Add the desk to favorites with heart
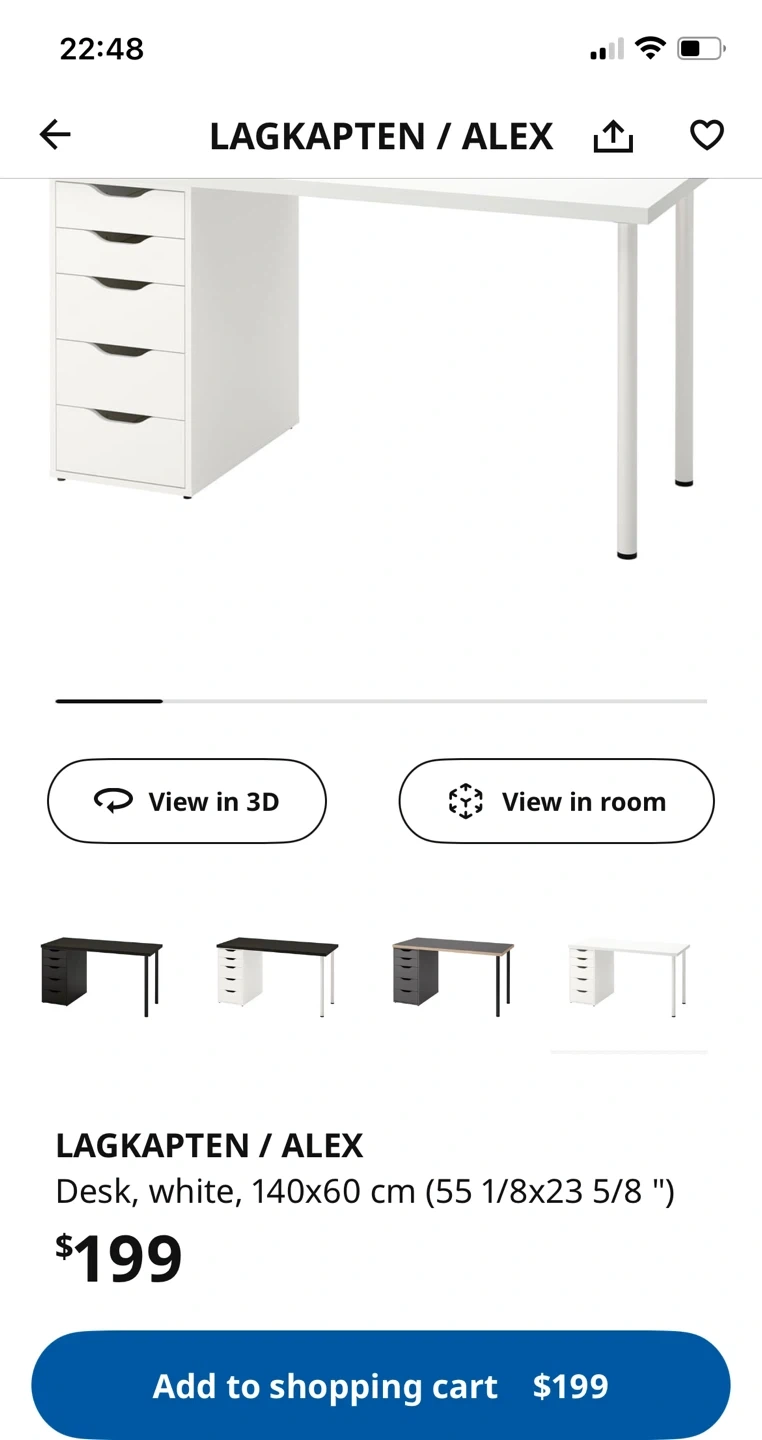Image resolution: width=762 pixels, height=1440 pixels. tap(707, 135)
